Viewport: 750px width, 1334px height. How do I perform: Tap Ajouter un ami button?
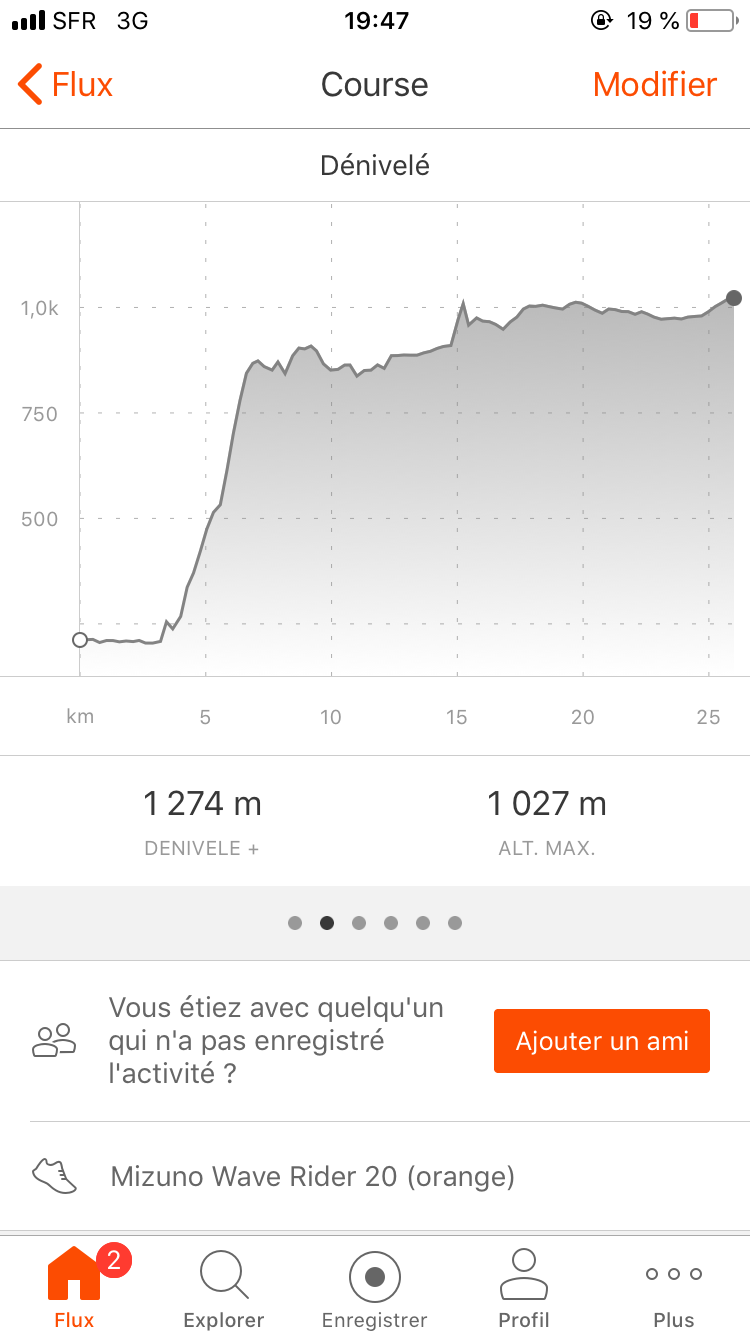pos(602,1041)
